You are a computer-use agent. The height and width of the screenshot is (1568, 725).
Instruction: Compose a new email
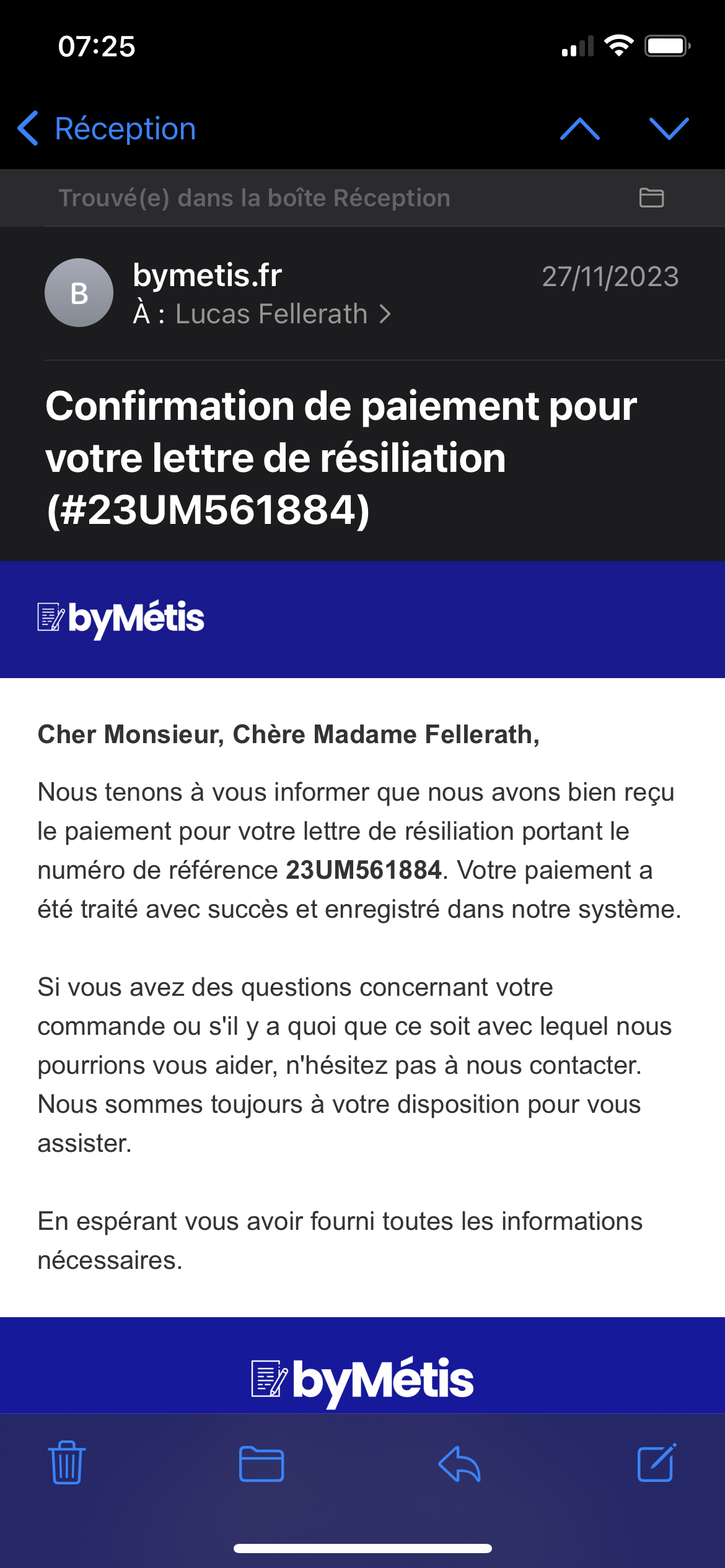tap(657, 1463)
